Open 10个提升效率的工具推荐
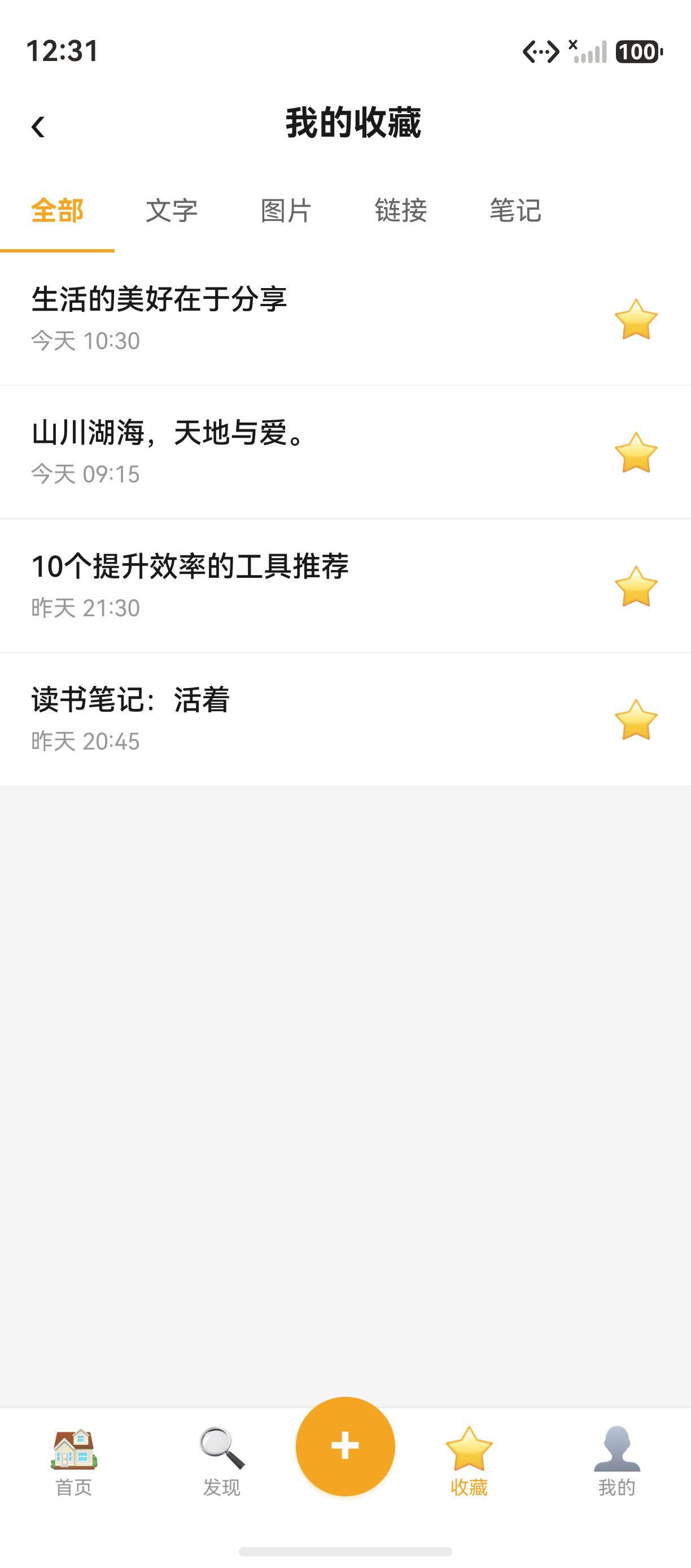The image size is (691, 1568). pos(345,586)
